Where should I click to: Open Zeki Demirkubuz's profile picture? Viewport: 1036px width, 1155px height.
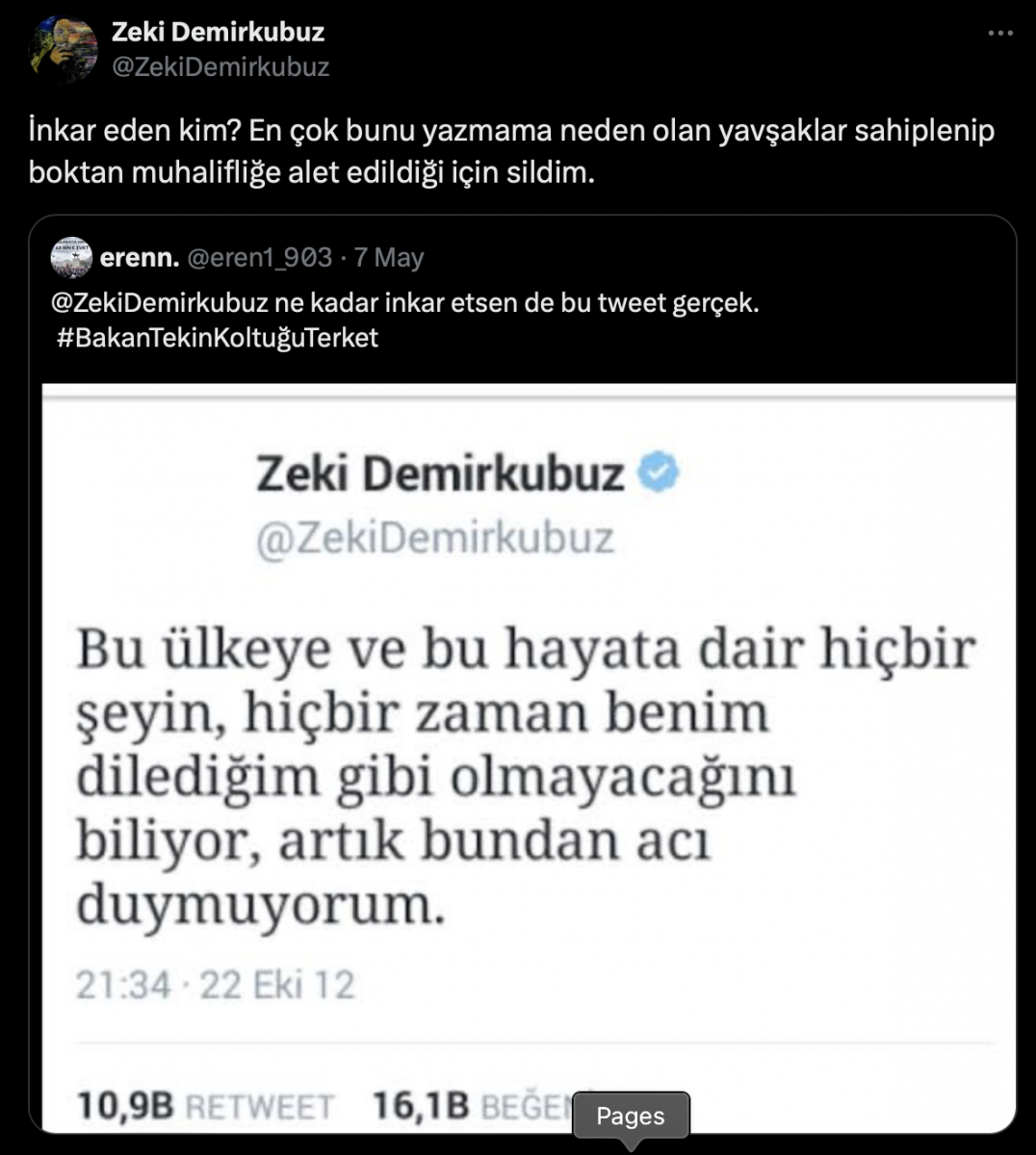coord(65,48)
